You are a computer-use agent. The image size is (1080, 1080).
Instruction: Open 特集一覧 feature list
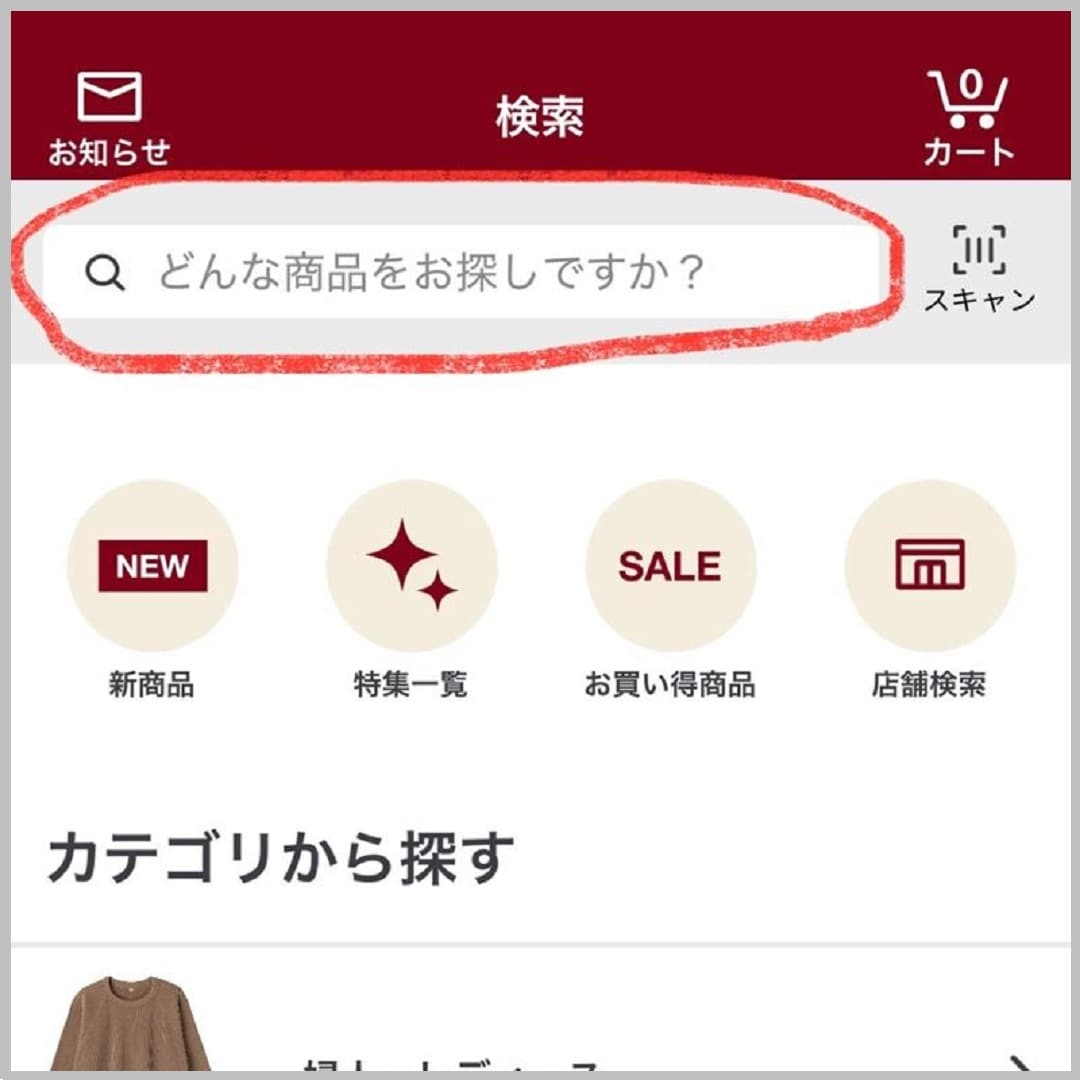411,566
